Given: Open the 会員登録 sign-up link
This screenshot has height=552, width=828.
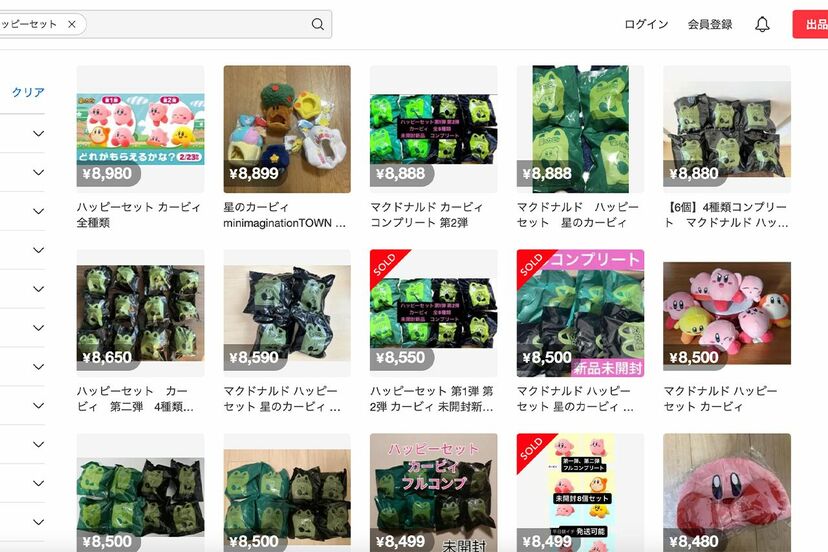Looking at the screenshot, I should coord(710,25).
